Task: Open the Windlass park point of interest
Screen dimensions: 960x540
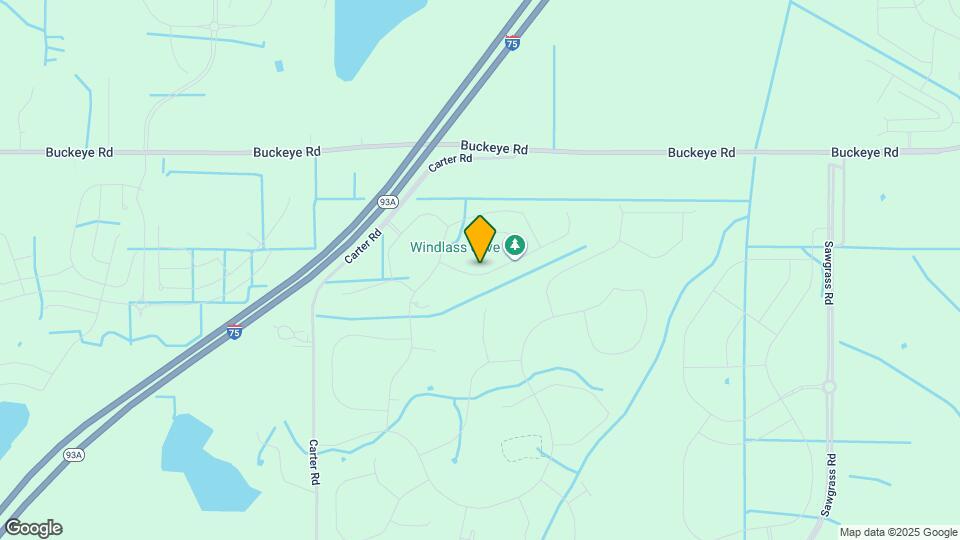Action: [x=515, y=245]
